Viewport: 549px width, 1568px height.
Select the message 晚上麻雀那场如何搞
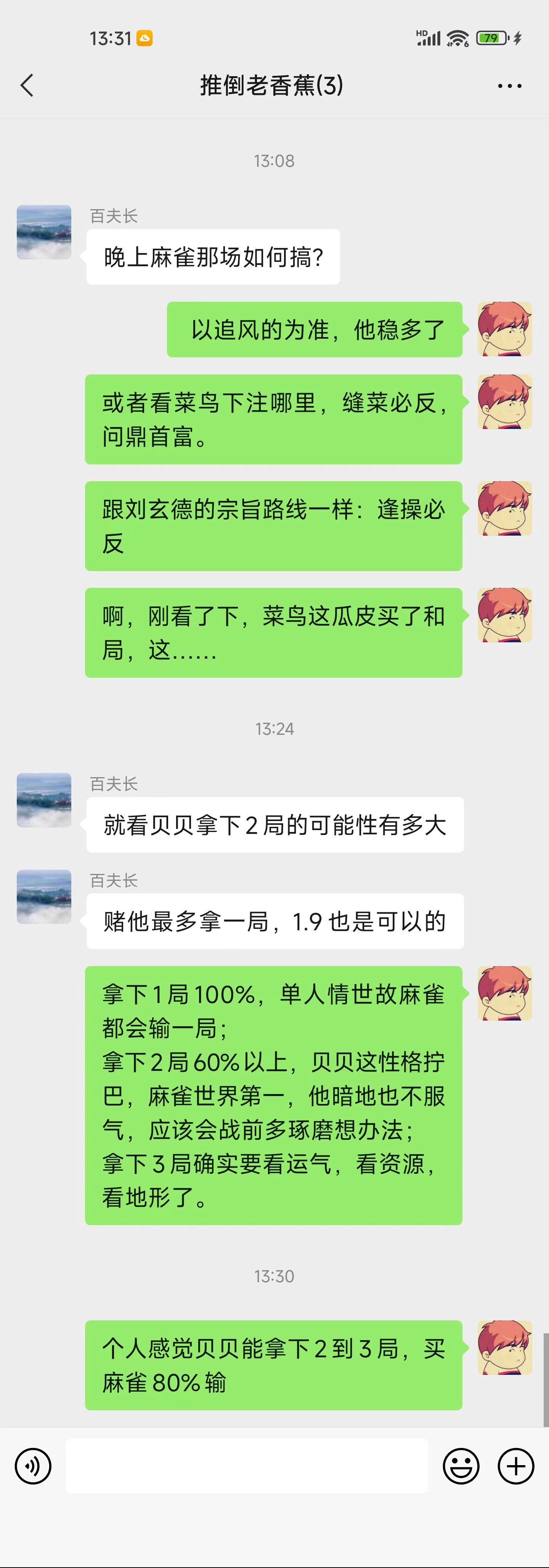tap(213, 258)
